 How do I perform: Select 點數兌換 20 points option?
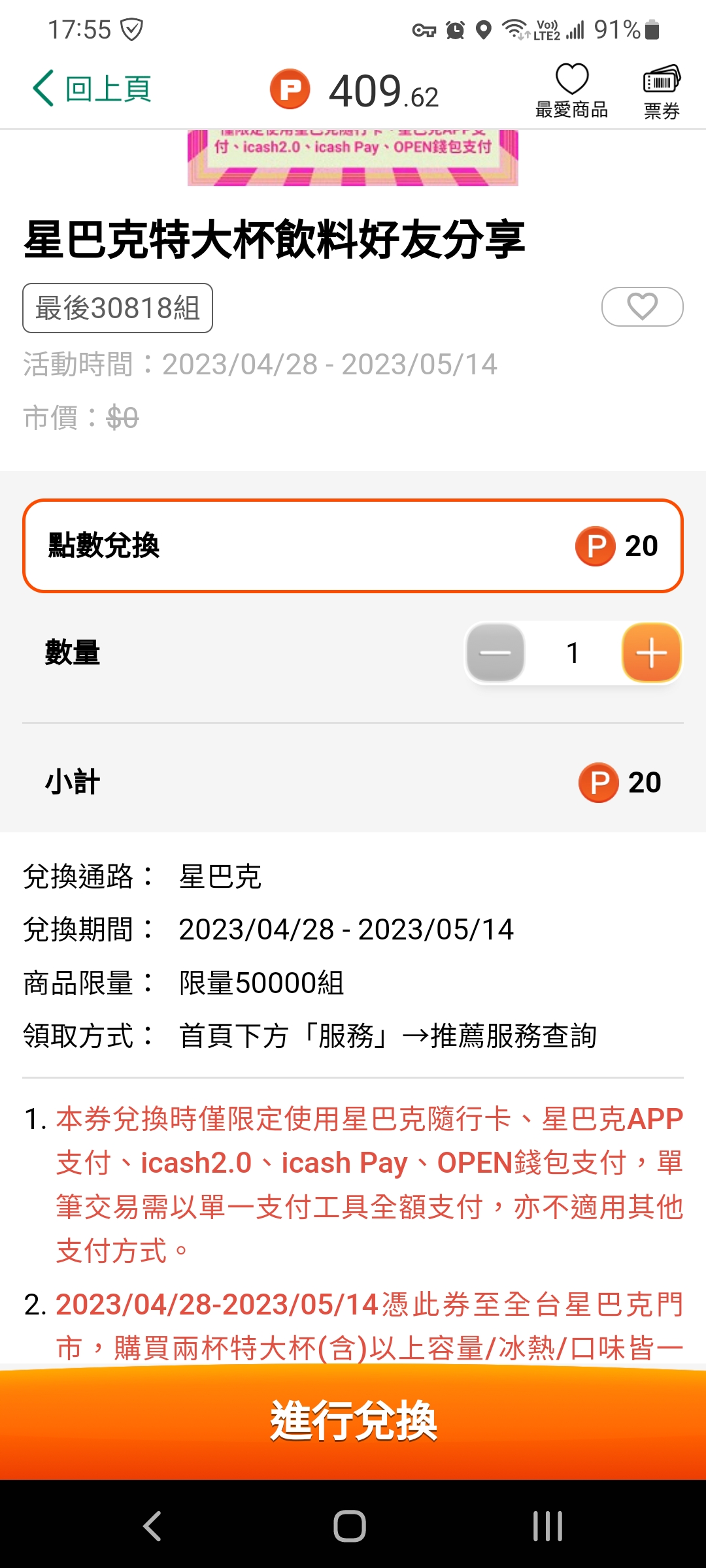(353, 546)
